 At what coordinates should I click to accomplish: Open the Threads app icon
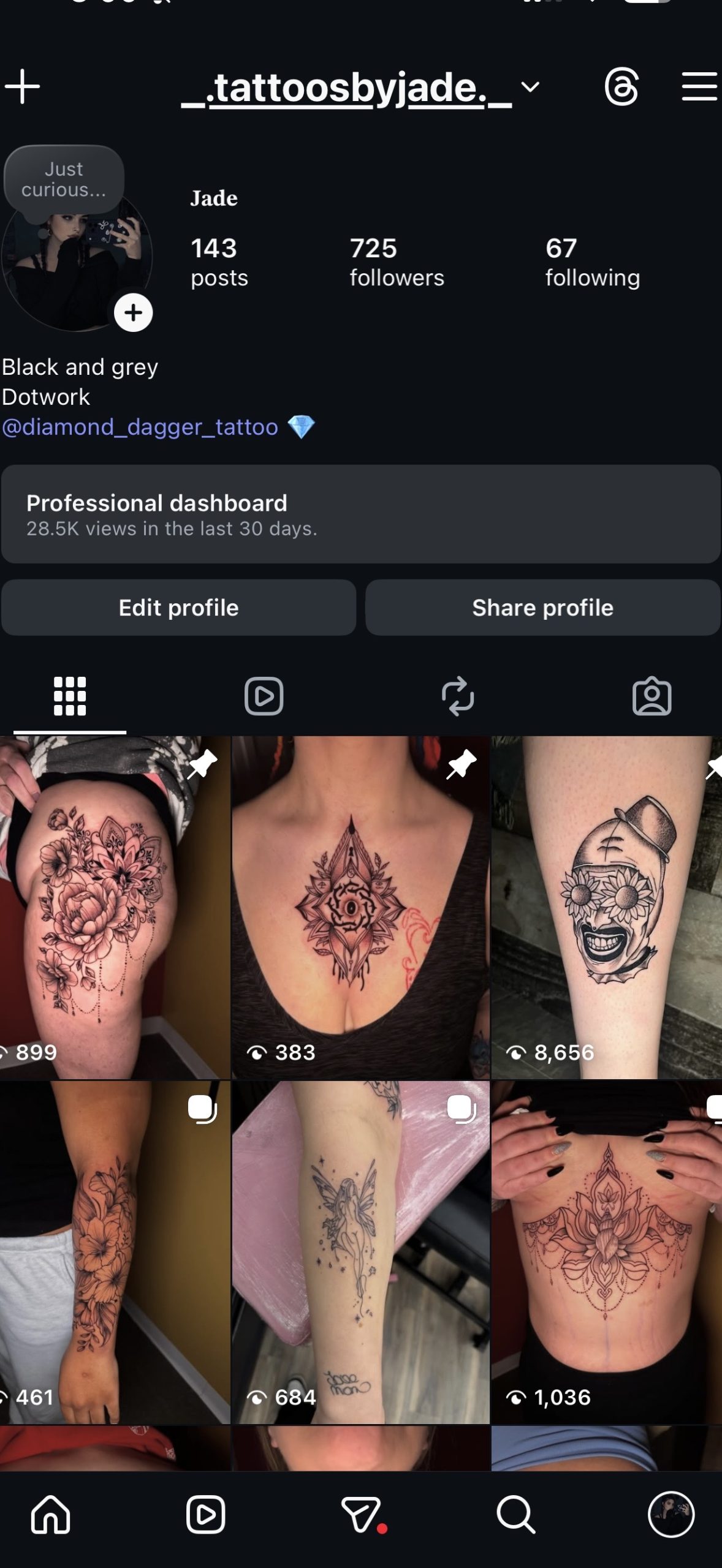pyautogui.click(x=623, y=85)
